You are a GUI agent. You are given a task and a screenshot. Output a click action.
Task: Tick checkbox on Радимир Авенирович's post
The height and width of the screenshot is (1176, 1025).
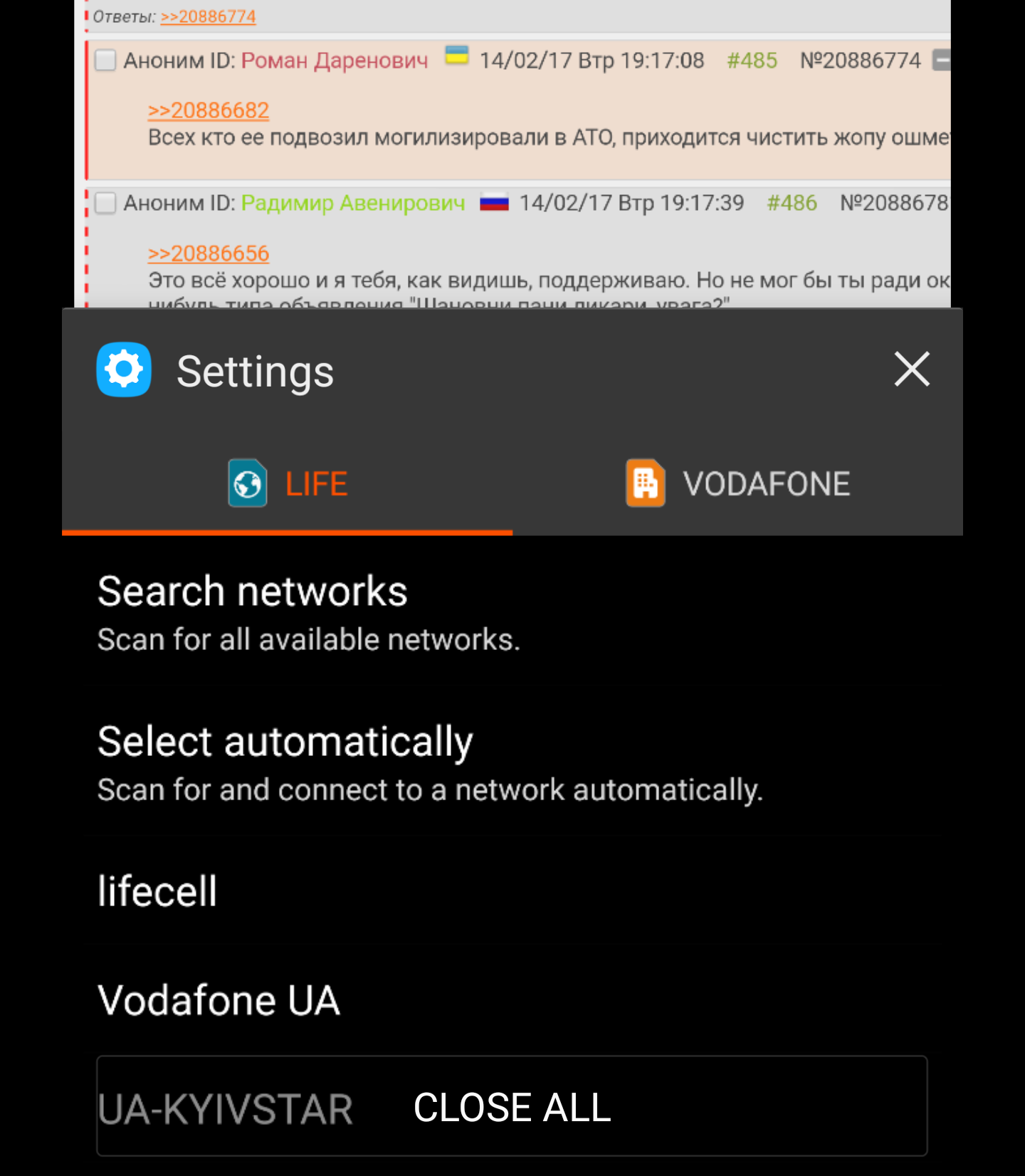105,203
